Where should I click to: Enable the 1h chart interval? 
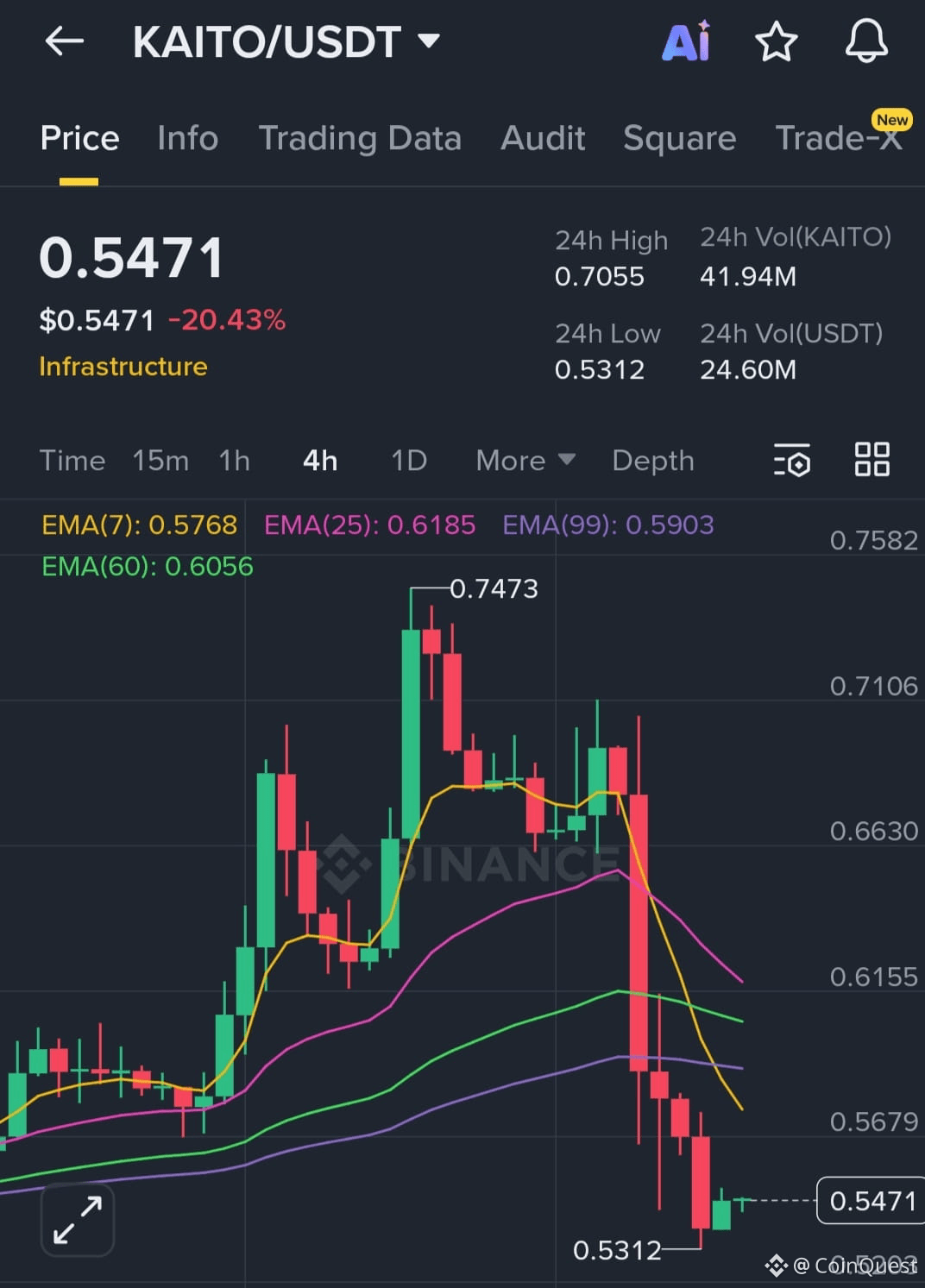coord(232,461)
